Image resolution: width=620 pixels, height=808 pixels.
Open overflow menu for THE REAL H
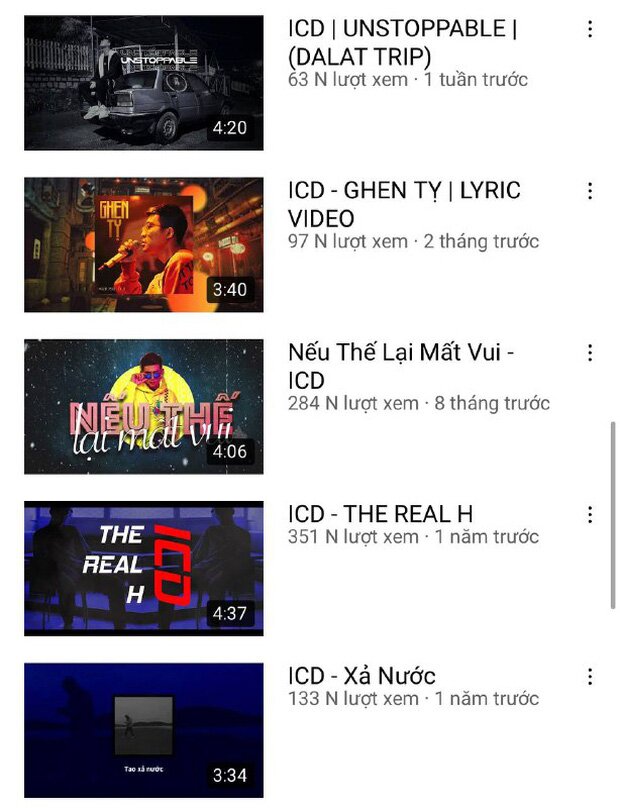pyautogui.click(x=590, y=515)
